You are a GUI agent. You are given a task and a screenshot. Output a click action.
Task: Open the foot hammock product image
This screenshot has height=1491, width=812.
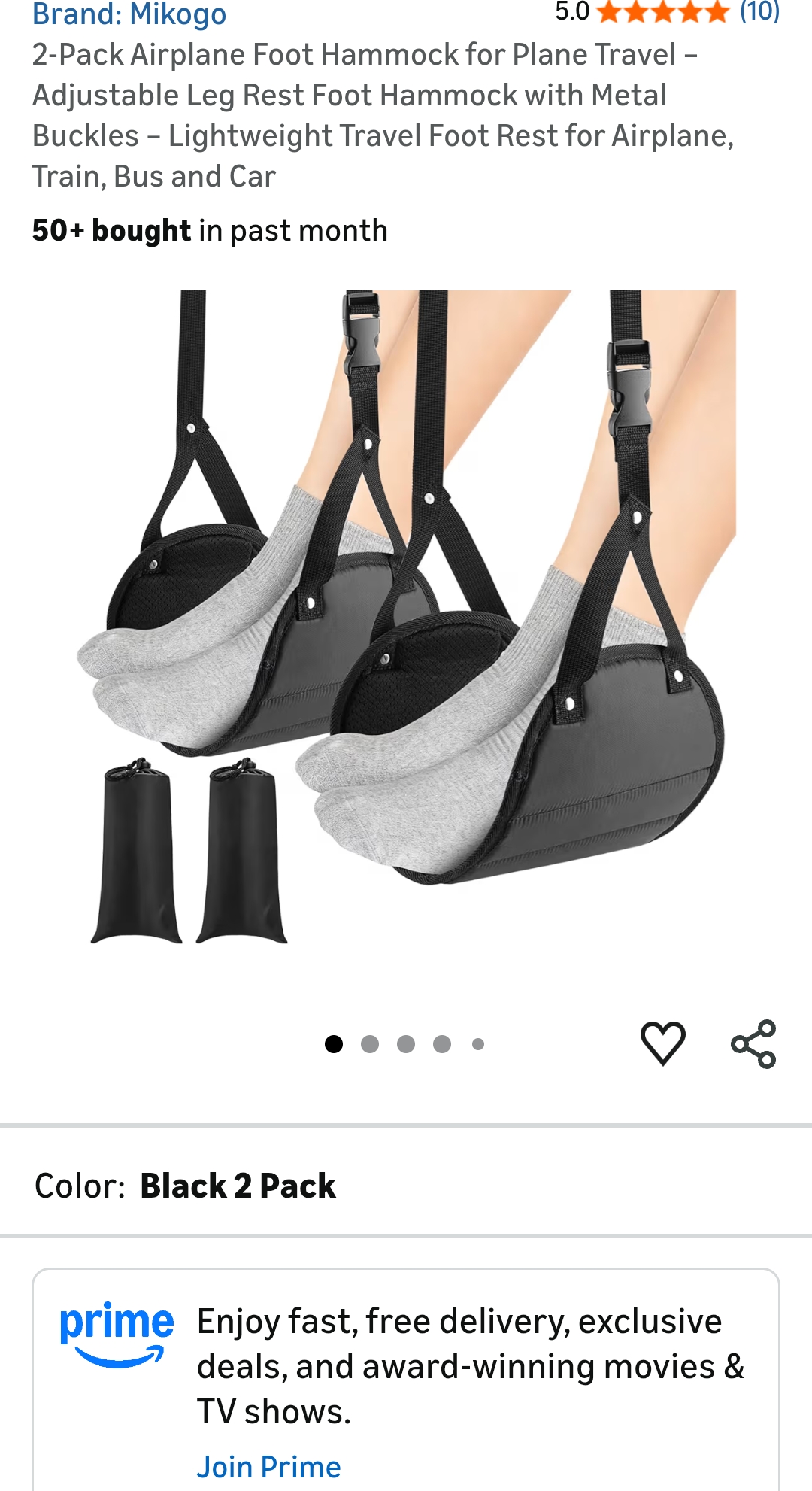406,617
